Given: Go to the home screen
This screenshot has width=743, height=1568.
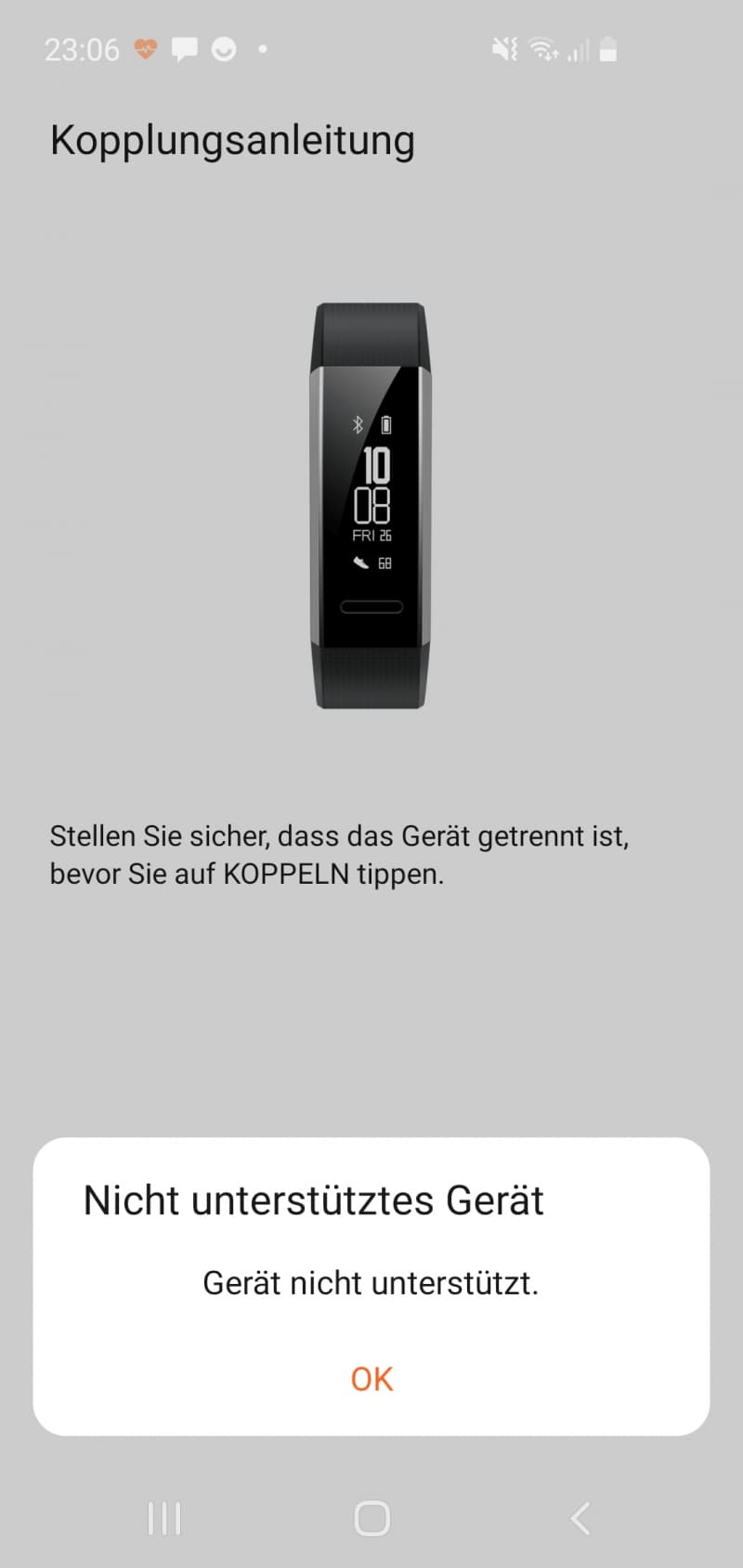Looking at the screenshot, I should pos(371,1519).
